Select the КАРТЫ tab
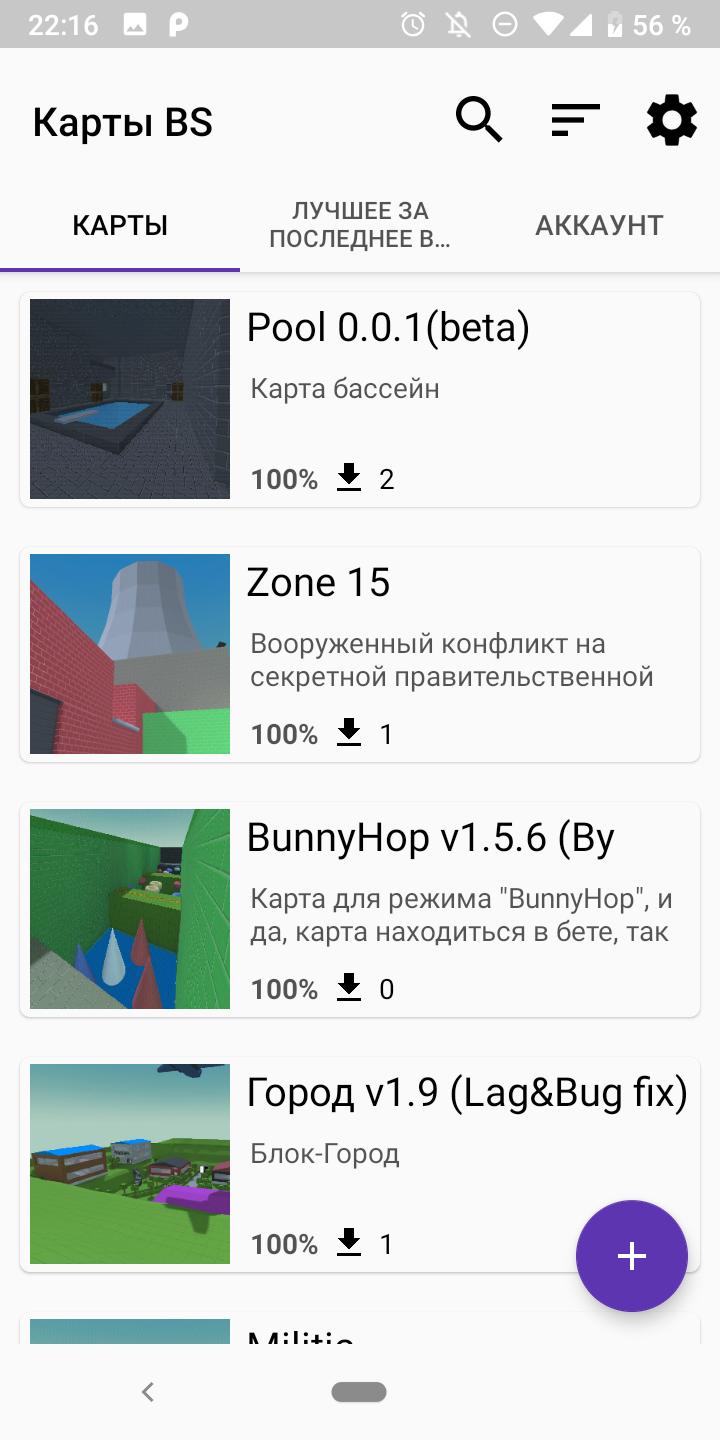Image resolution: width=720 pixels, height=1440 pixels. tap(119, 225)
